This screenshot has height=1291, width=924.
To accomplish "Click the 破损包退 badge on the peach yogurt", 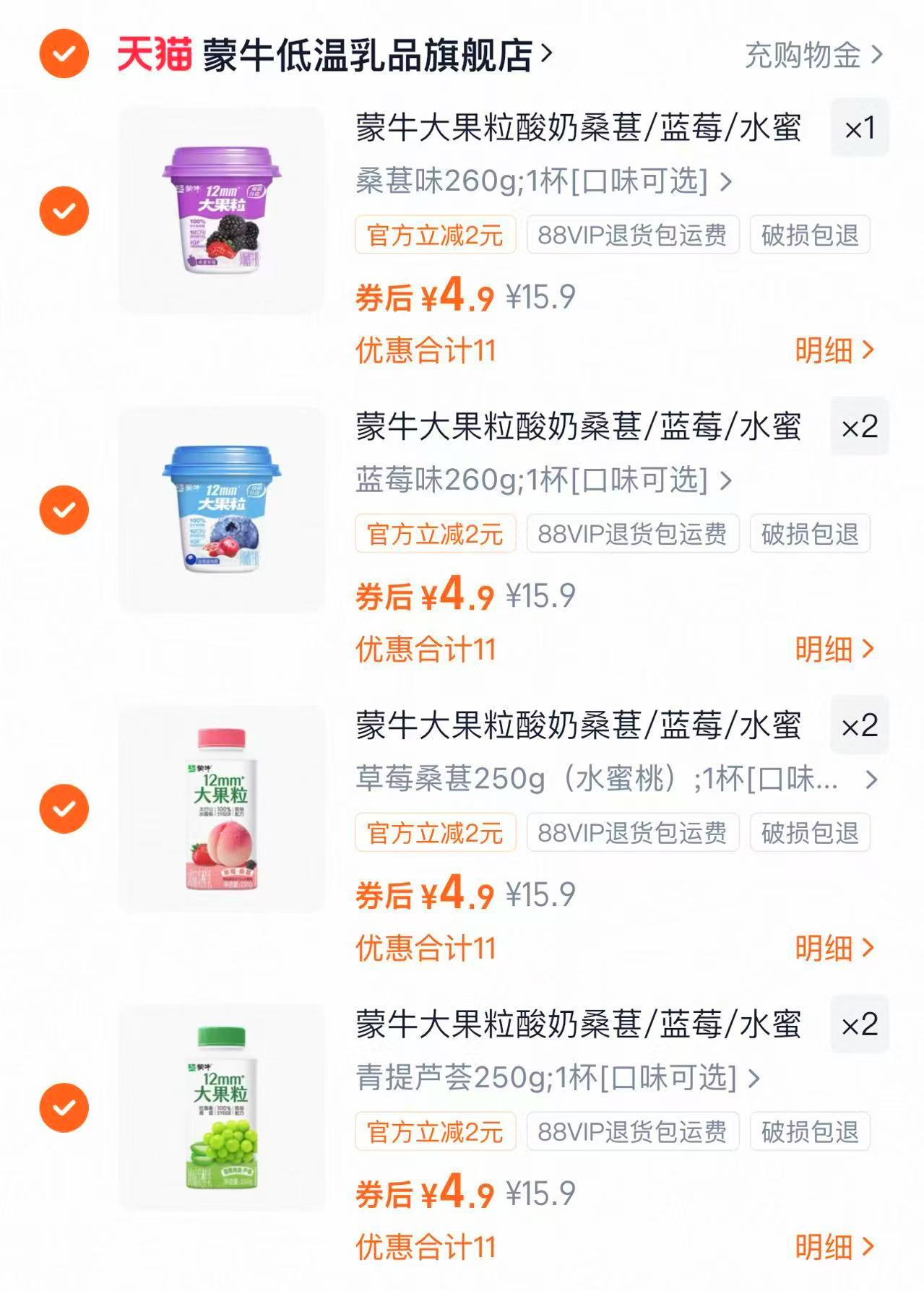I will coord(810,834).
